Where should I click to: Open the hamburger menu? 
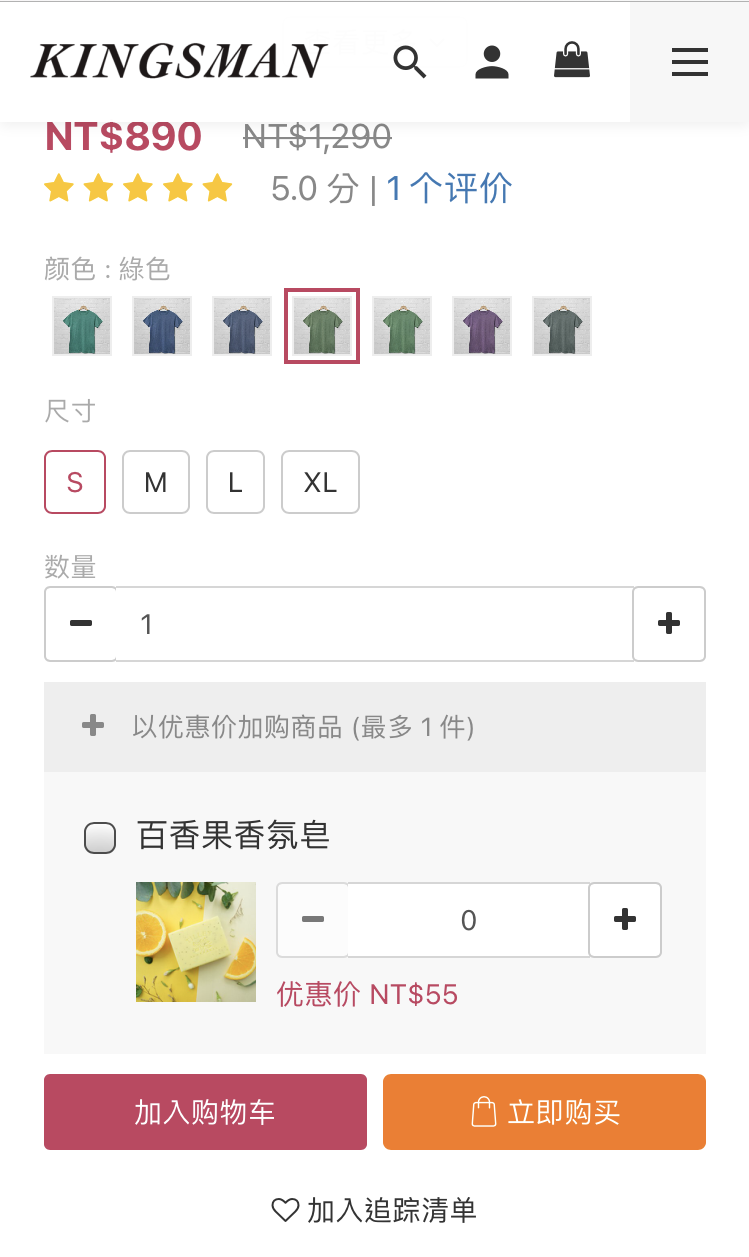tap(690, 62)
